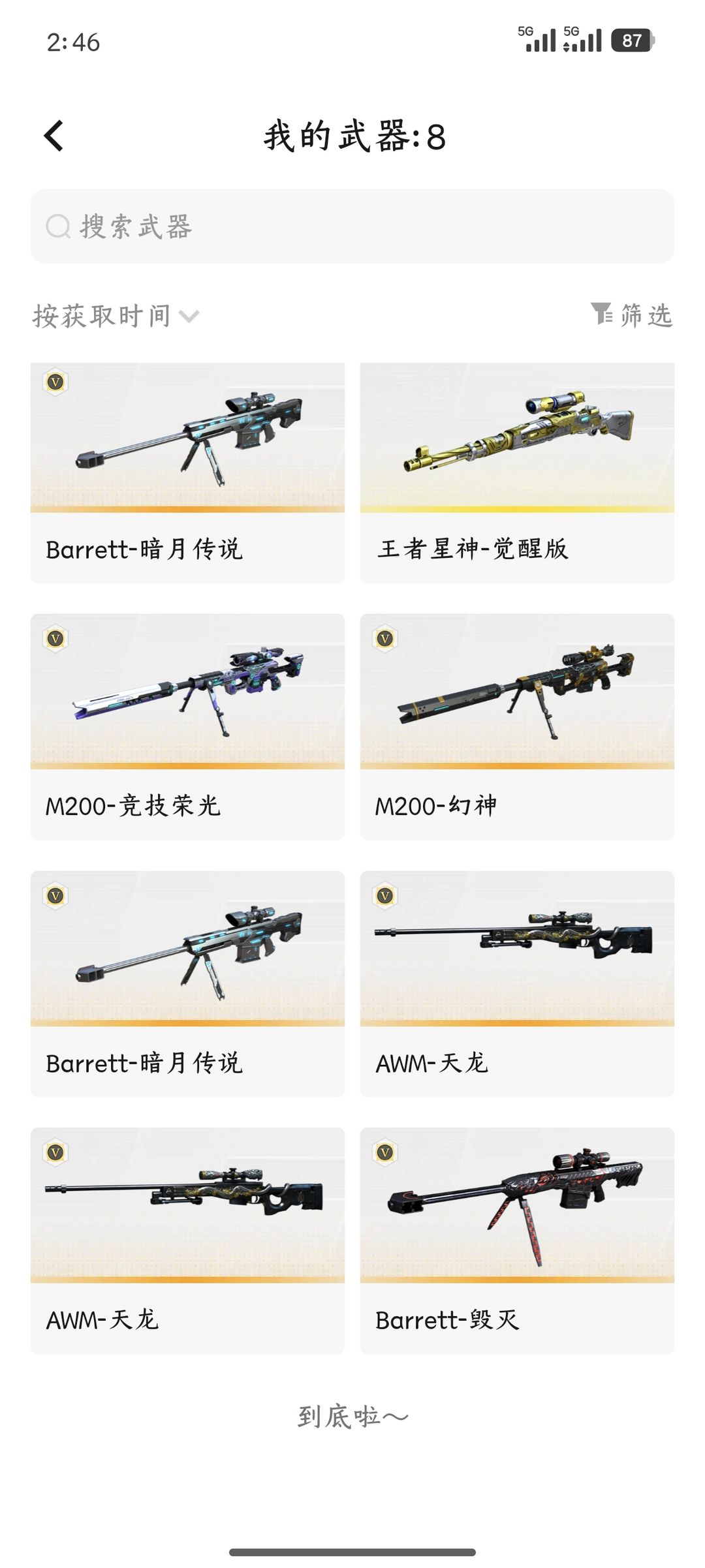Open the 王者星神-觉醒版 weapon card
This screenshot has width=705, height=1568.
point(516,472)
